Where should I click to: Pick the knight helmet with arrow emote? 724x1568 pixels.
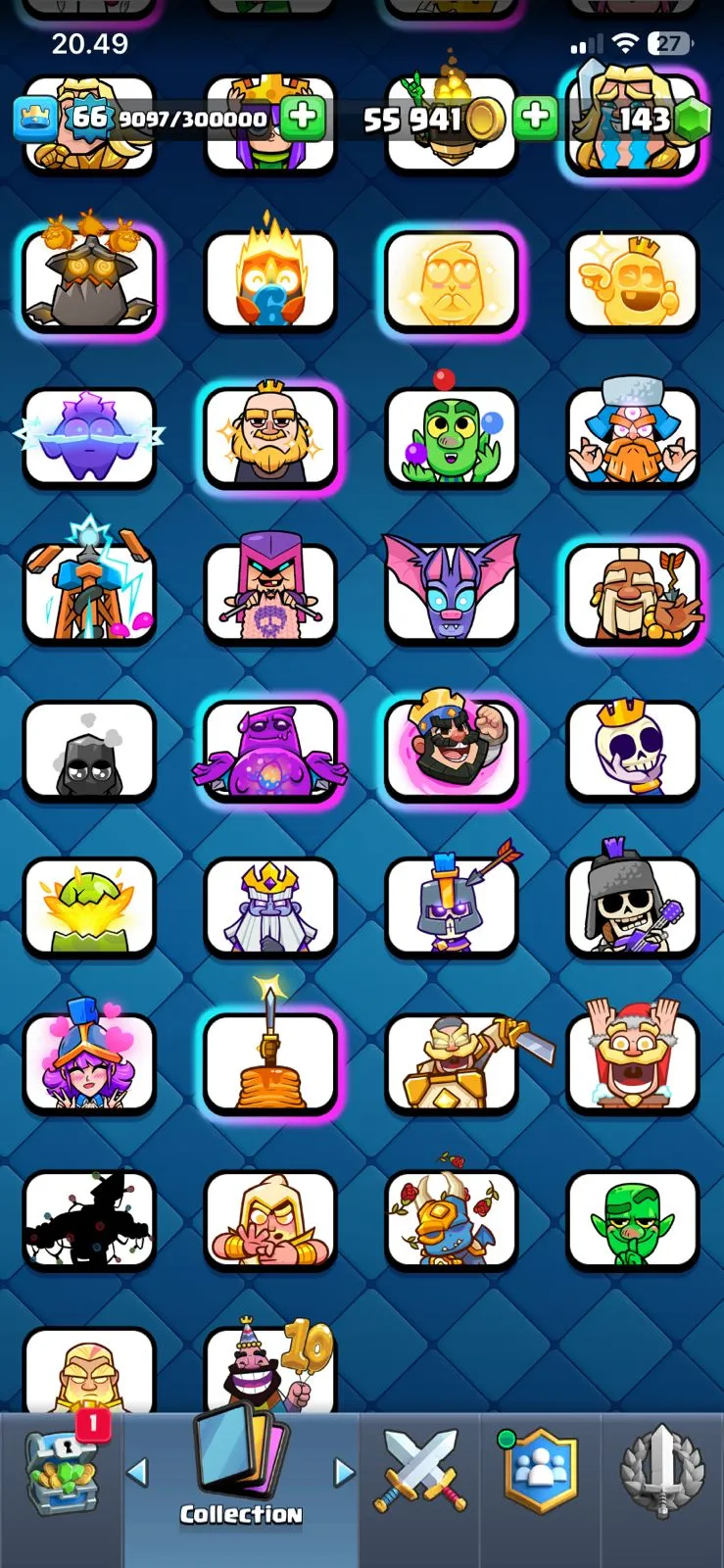[452, 905]
